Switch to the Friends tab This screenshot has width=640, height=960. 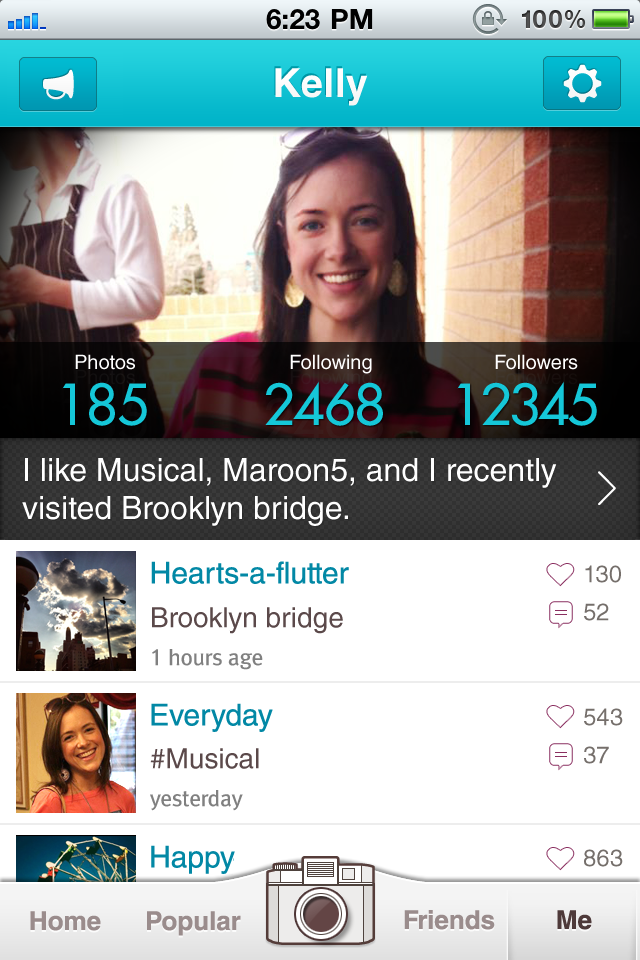point(449,921)
